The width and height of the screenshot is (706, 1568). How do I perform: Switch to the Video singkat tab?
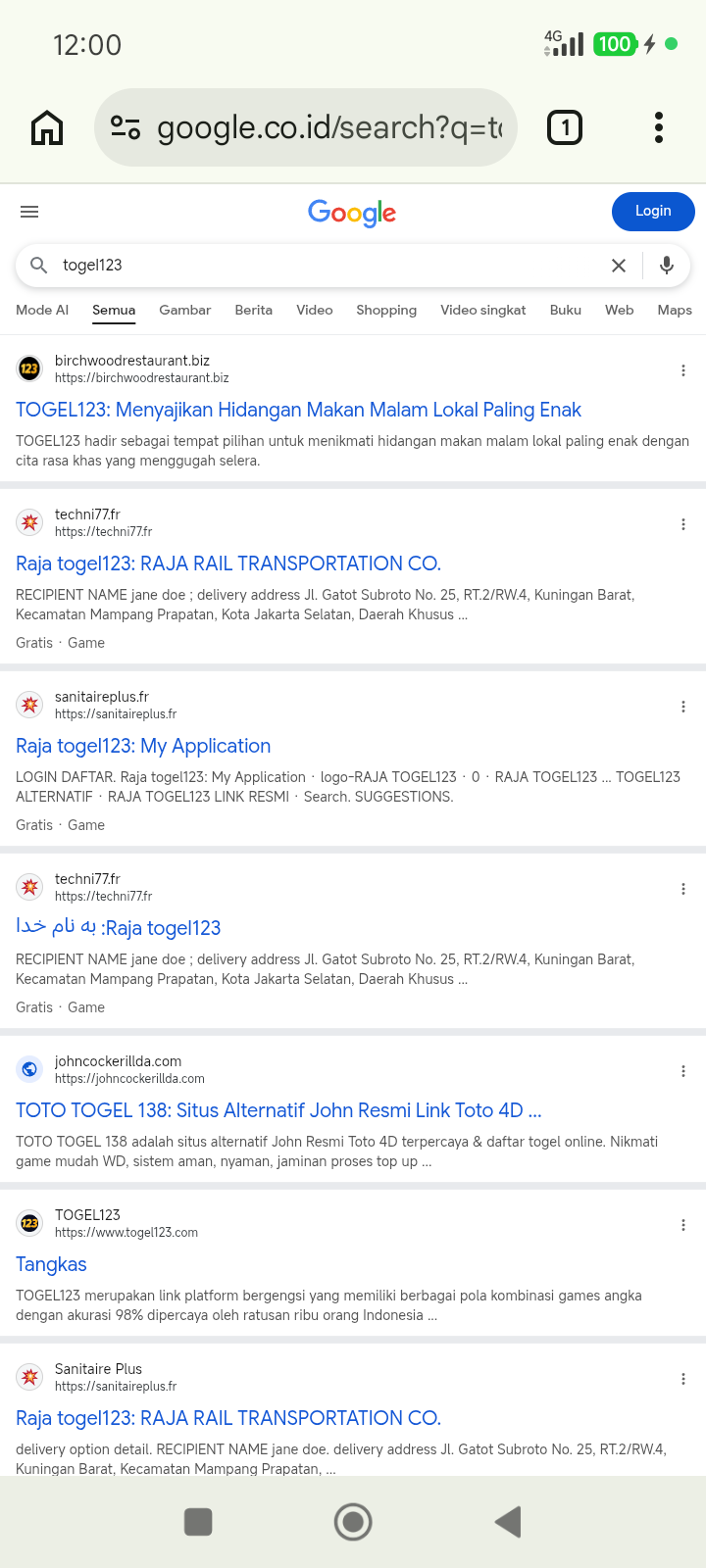(483, 310)
